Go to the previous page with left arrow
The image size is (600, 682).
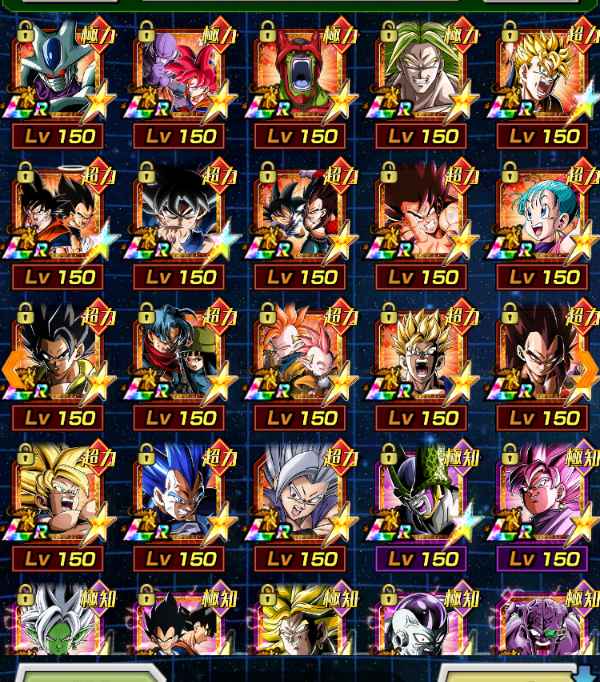(12, 368)
